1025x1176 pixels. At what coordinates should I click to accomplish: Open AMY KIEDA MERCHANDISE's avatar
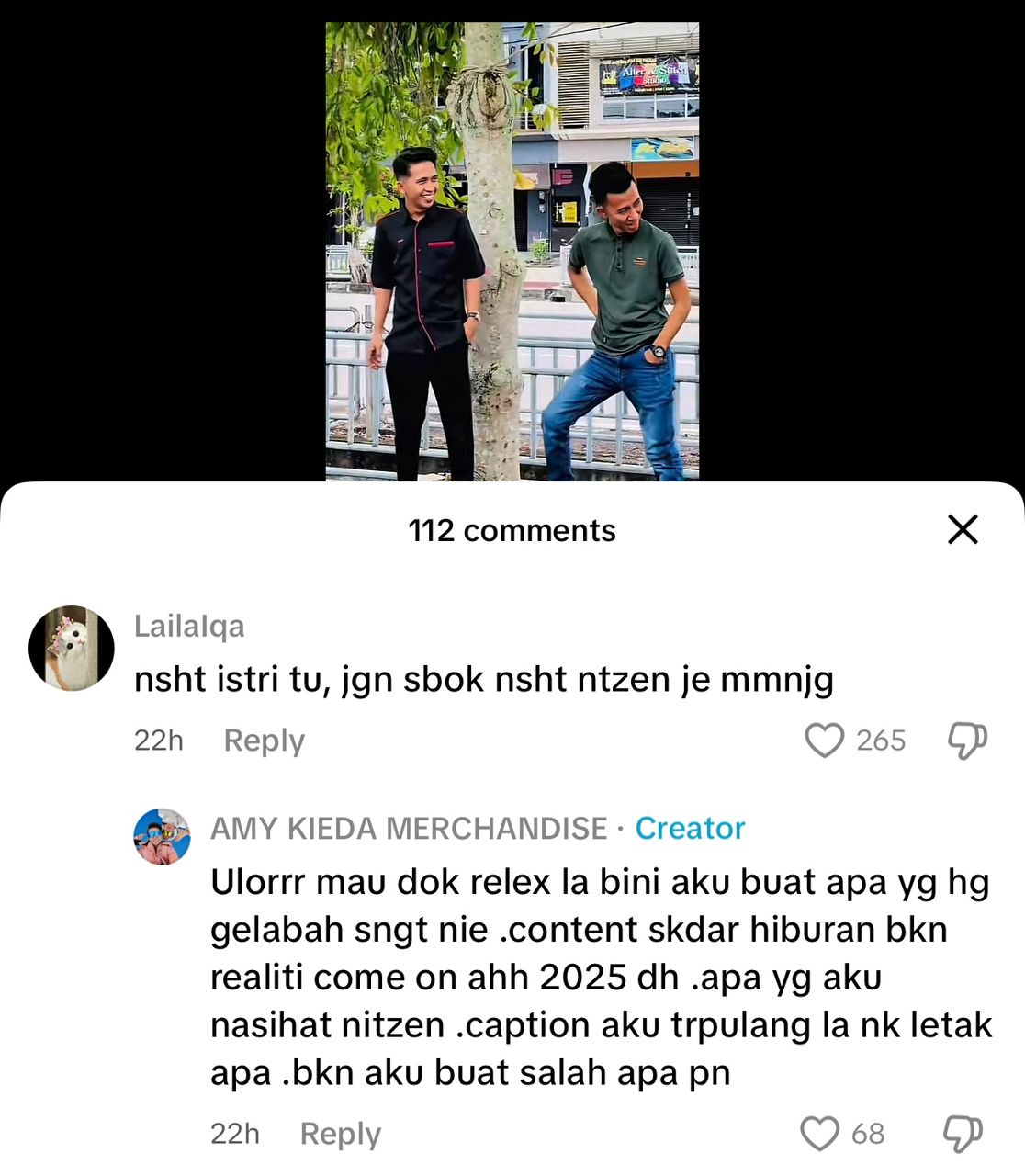(x=163, y=836)
